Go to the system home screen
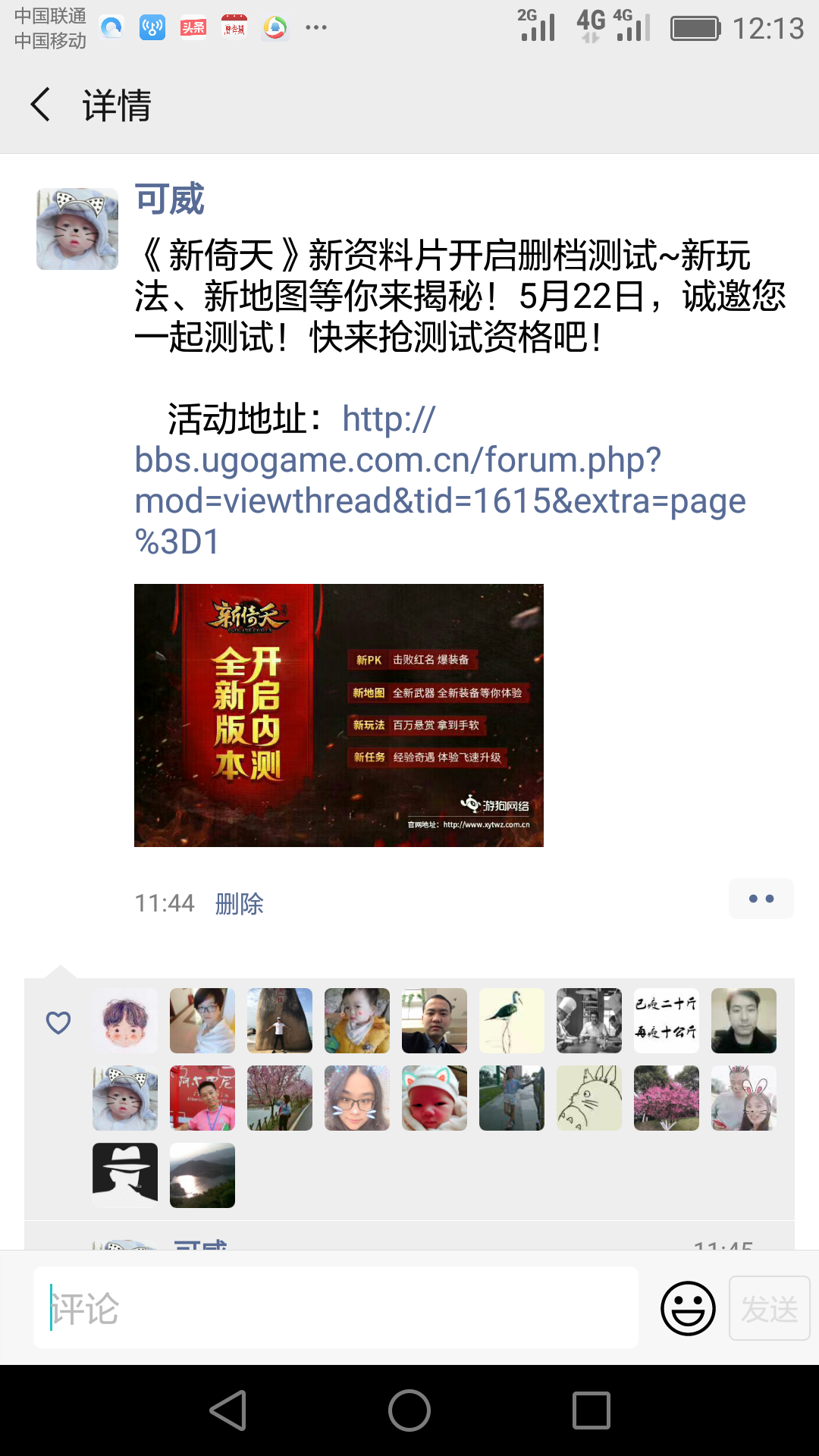819x1456 pixels. click(409, 1410)
